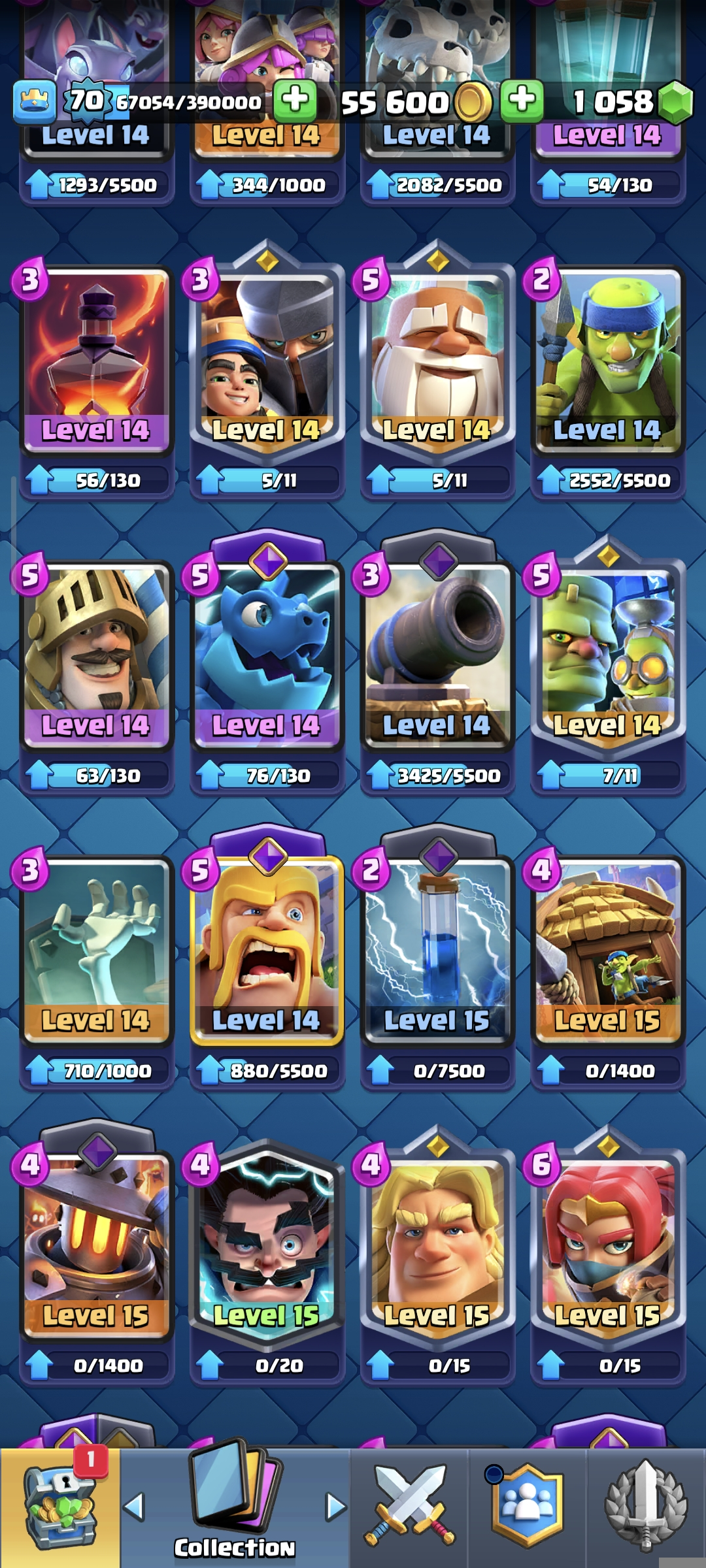The height and width of the screenshot is (1568, 706).
Task: Tap the green plus next to experience bar
Action: 295,101
